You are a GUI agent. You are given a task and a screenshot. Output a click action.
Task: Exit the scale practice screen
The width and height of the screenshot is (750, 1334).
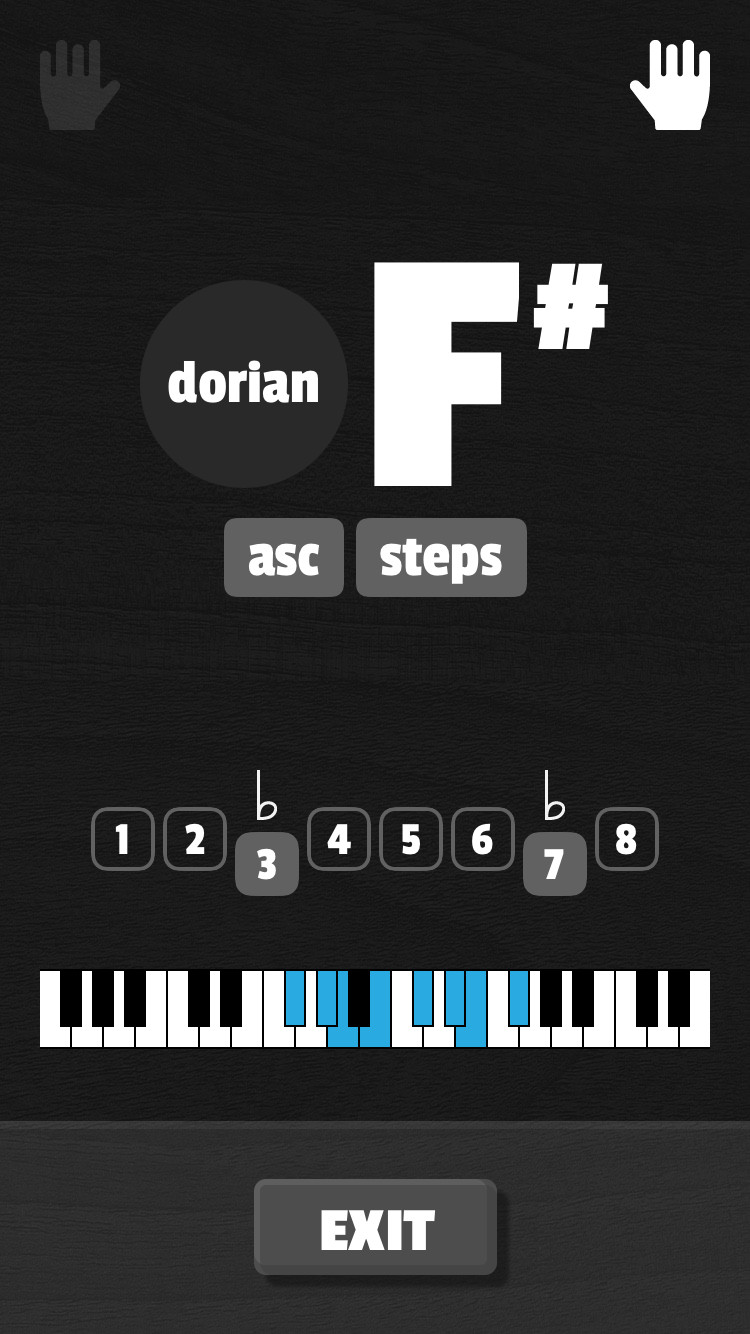[376, 1228]
